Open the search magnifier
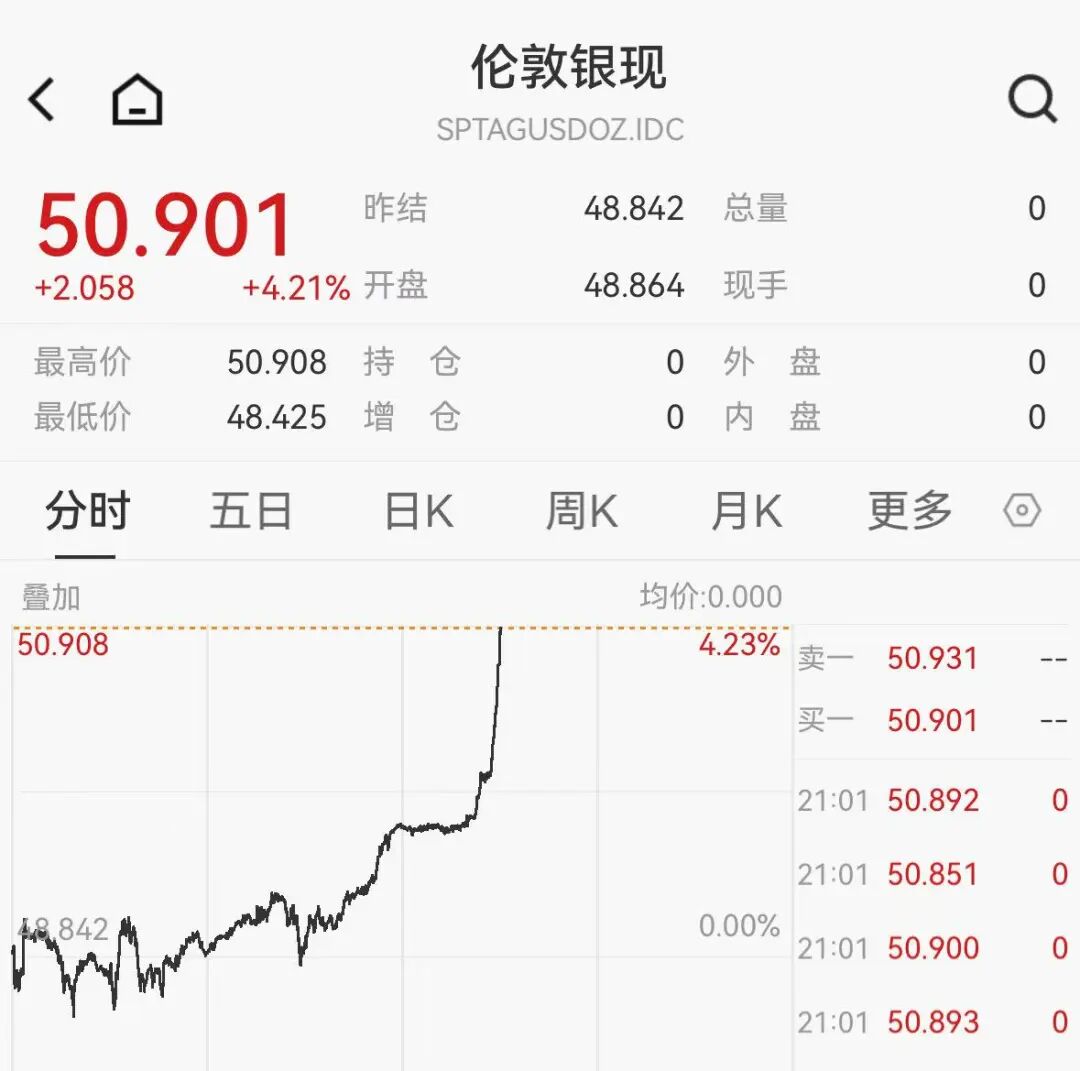 point(1031,100)
